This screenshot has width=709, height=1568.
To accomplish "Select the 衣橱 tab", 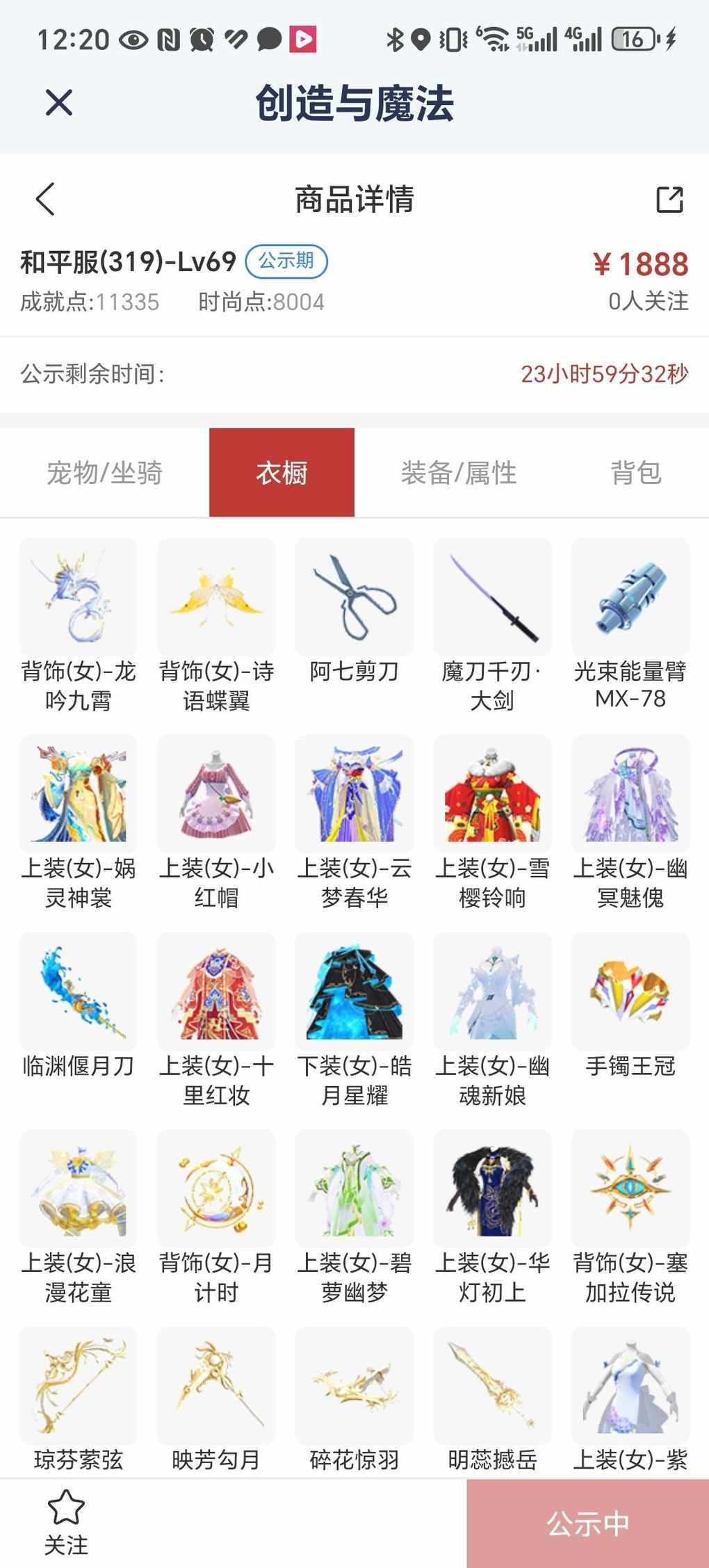I will (x=282, y=473).
